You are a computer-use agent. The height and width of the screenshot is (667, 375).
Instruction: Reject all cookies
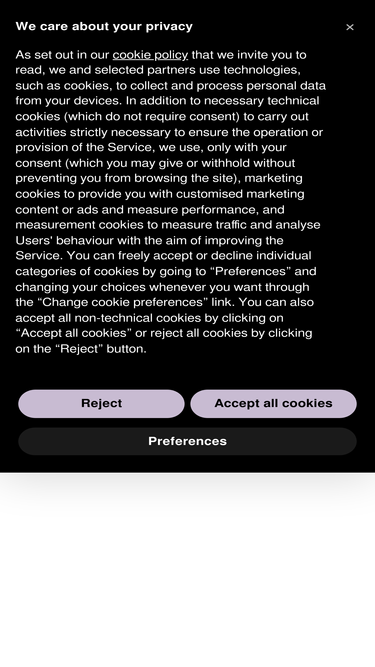coord(101,403)
